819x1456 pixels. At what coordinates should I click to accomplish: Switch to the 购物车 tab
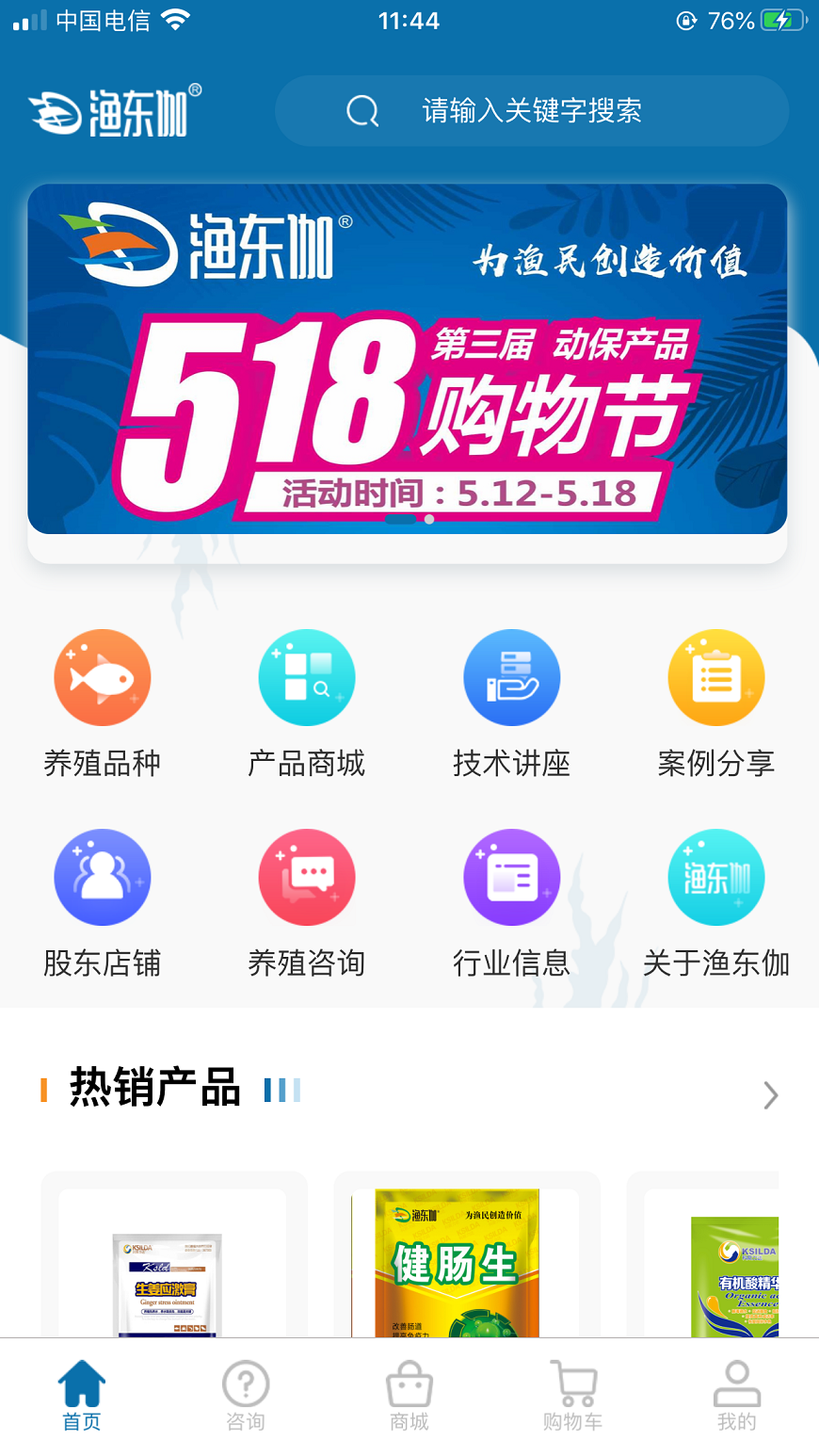(x=572, y=1397)
